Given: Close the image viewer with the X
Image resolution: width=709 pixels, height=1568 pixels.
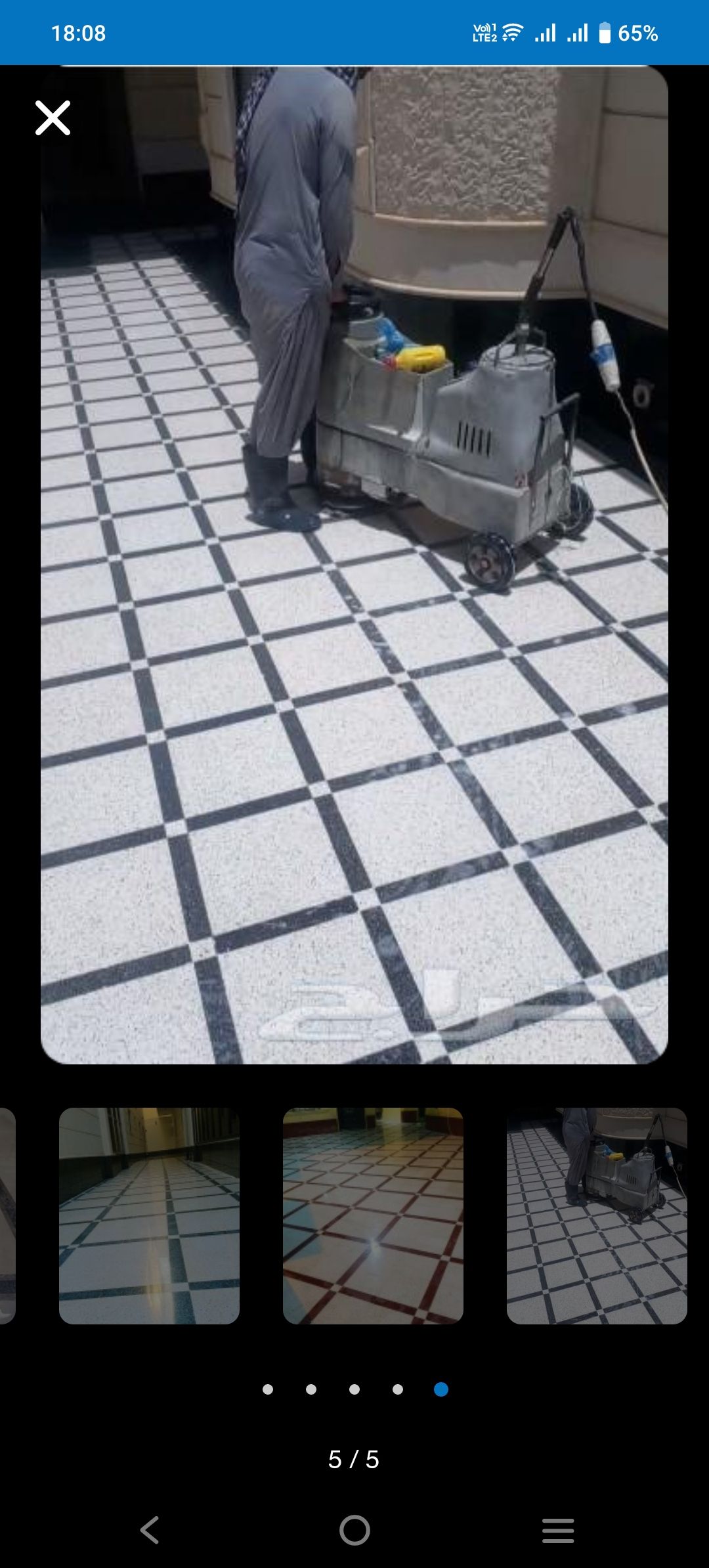Looking at the screenshot, I should pyautogui.click(x=53, y=118).
